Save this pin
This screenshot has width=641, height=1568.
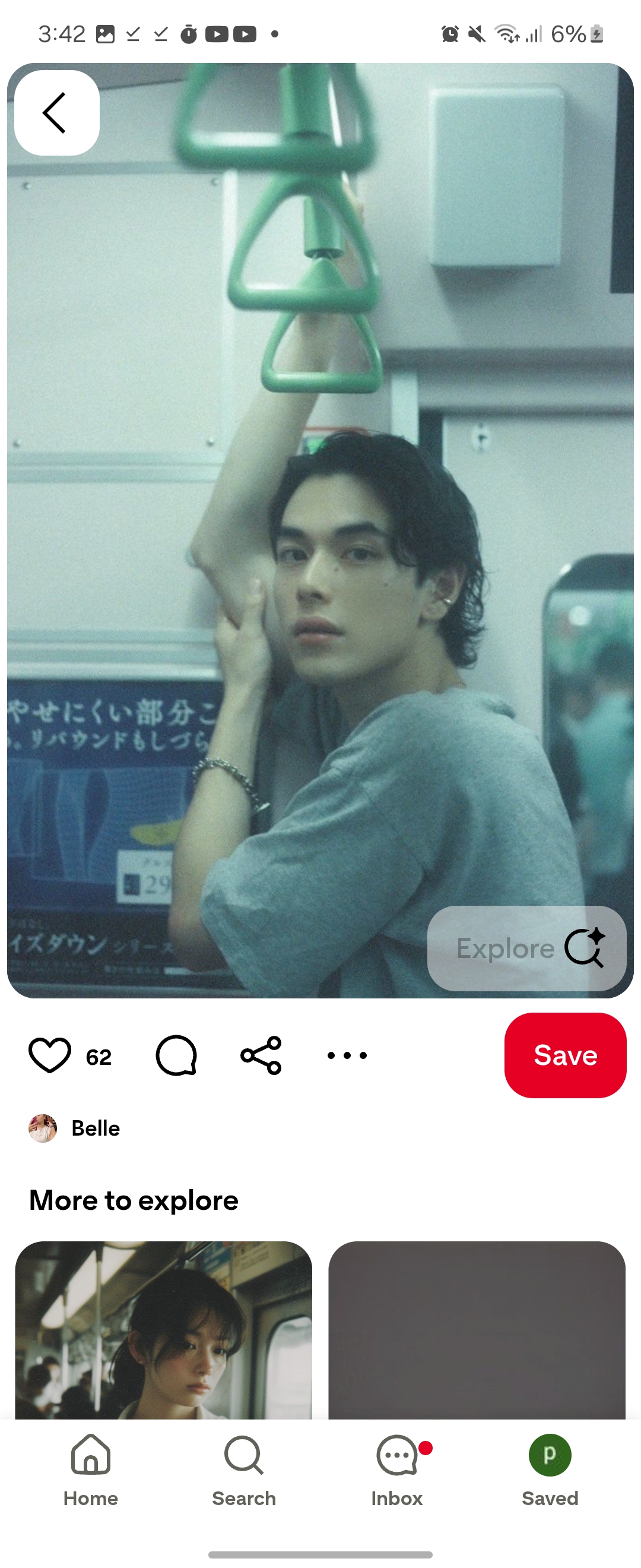[x=564, y=1055]
